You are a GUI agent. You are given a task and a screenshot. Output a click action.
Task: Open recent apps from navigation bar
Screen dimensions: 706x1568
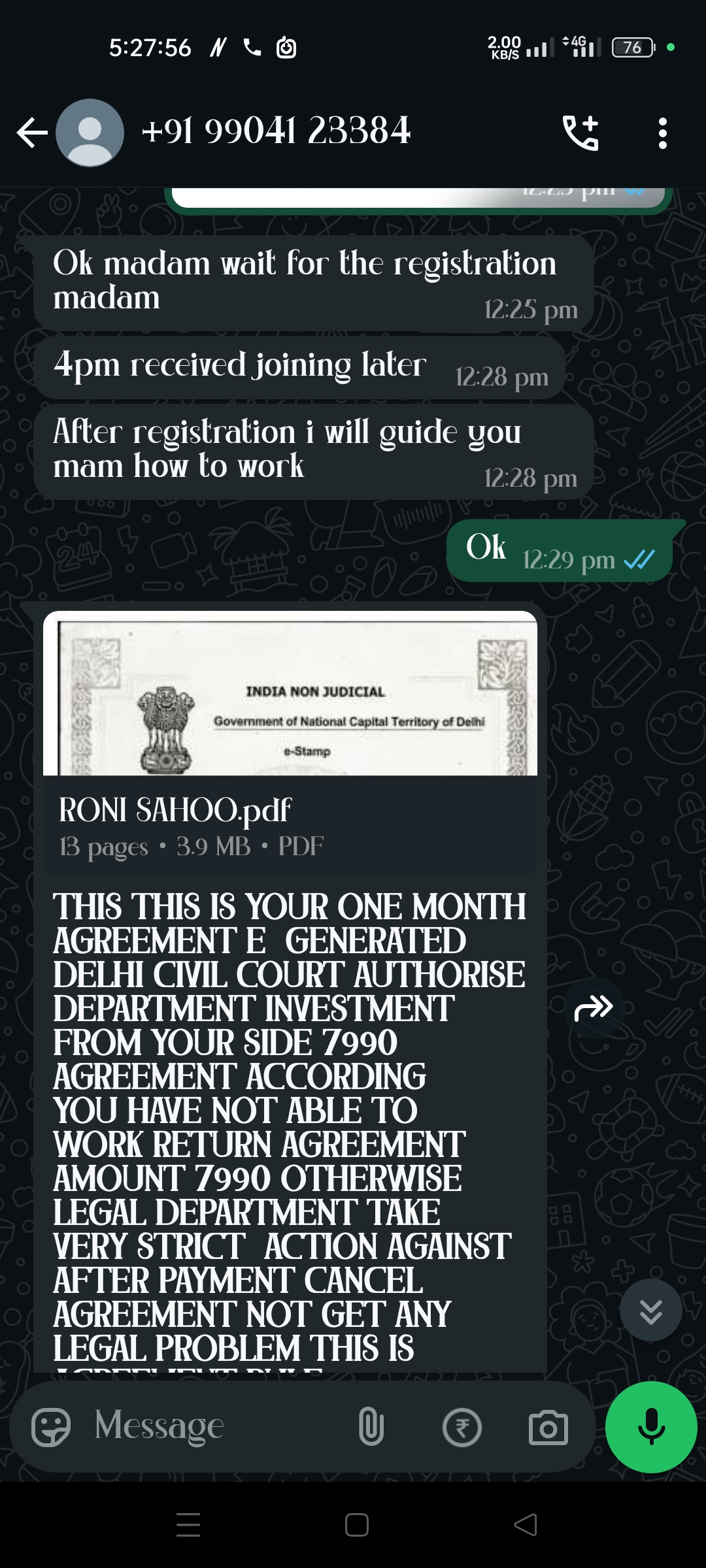click(x=188, y=1525)
